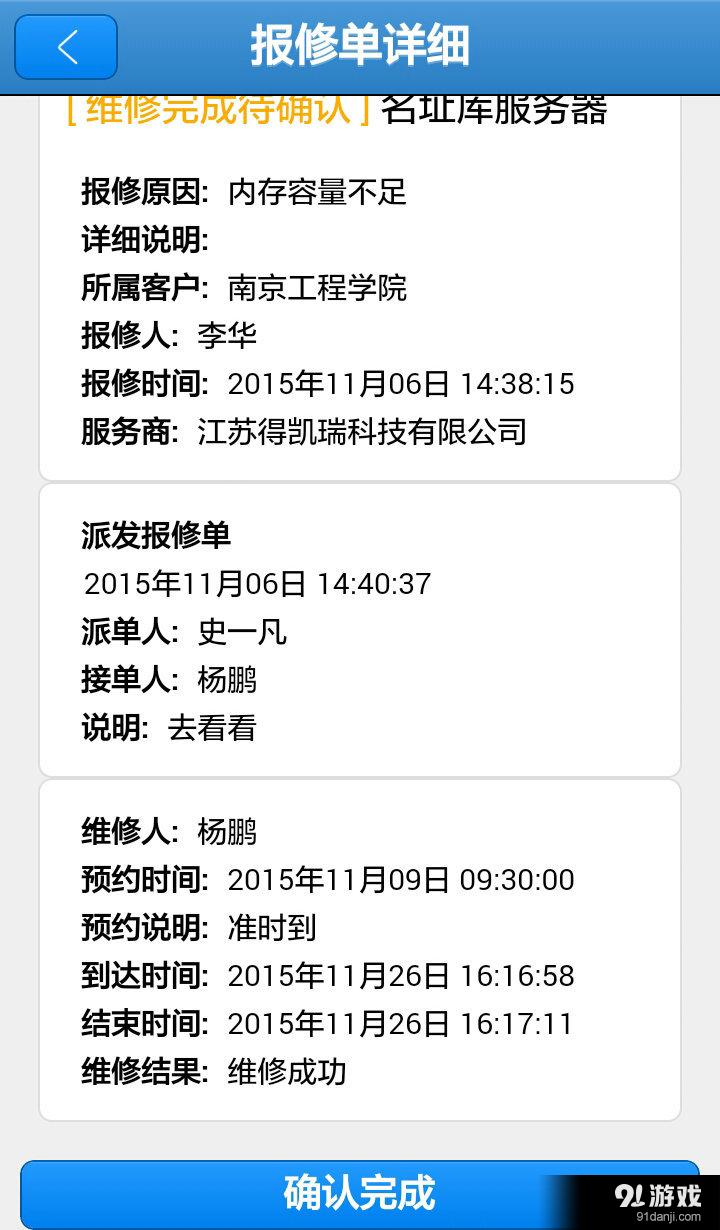Image resolution: width=720 pixels, height=1230 pixels.
Task: Select the report time 2015年11月06日 14:38:15
Action: click(400, 384)
